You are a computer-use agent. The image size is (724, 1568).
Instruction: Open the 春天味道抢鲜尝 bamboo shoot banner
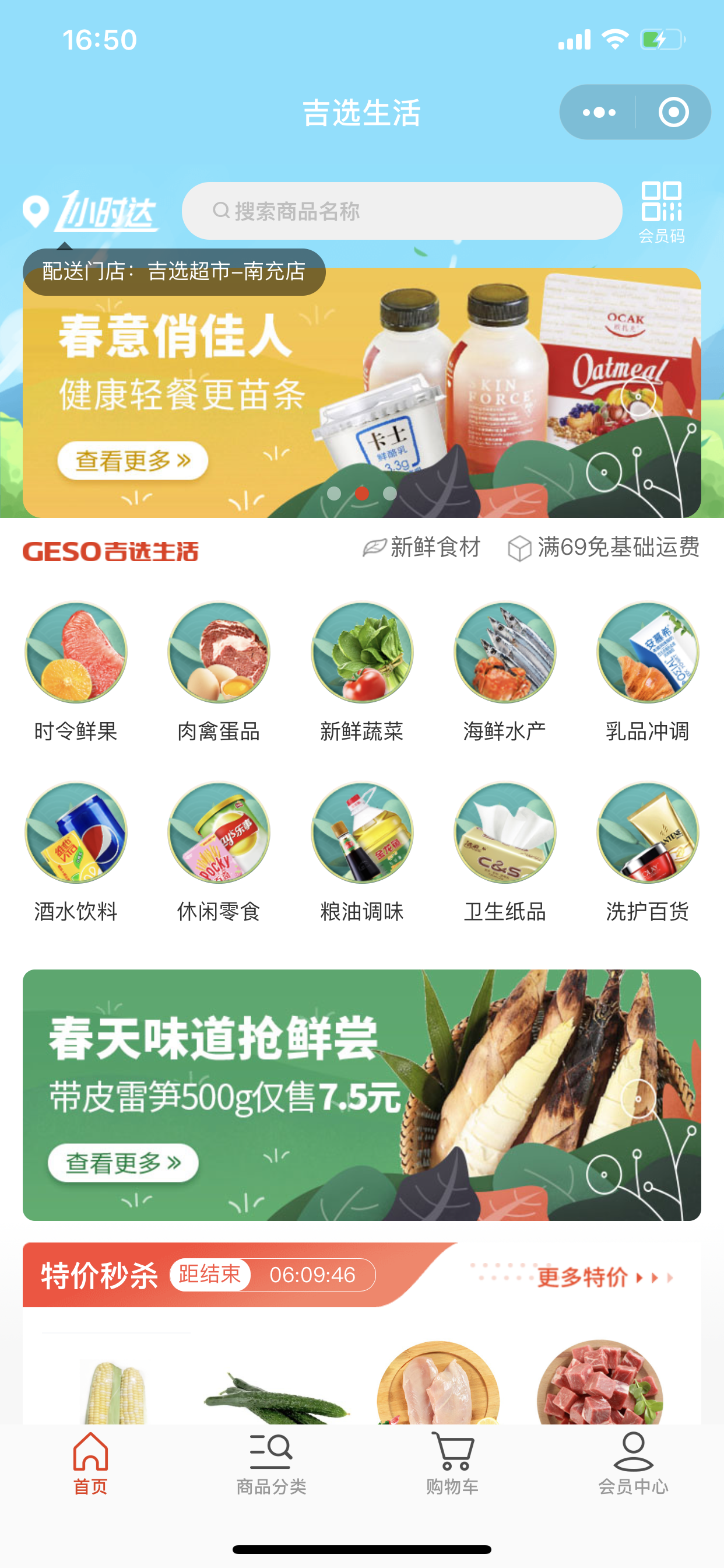click(x=361, y=1094)
